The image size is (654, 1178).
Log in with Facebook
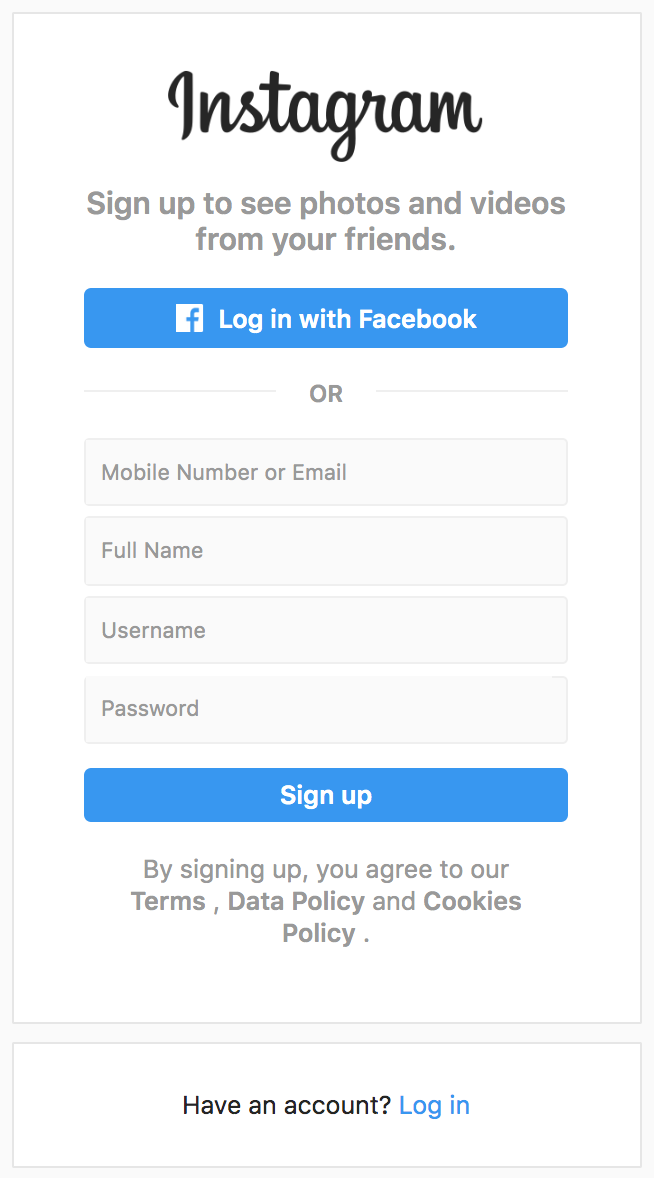pos(326,318)
